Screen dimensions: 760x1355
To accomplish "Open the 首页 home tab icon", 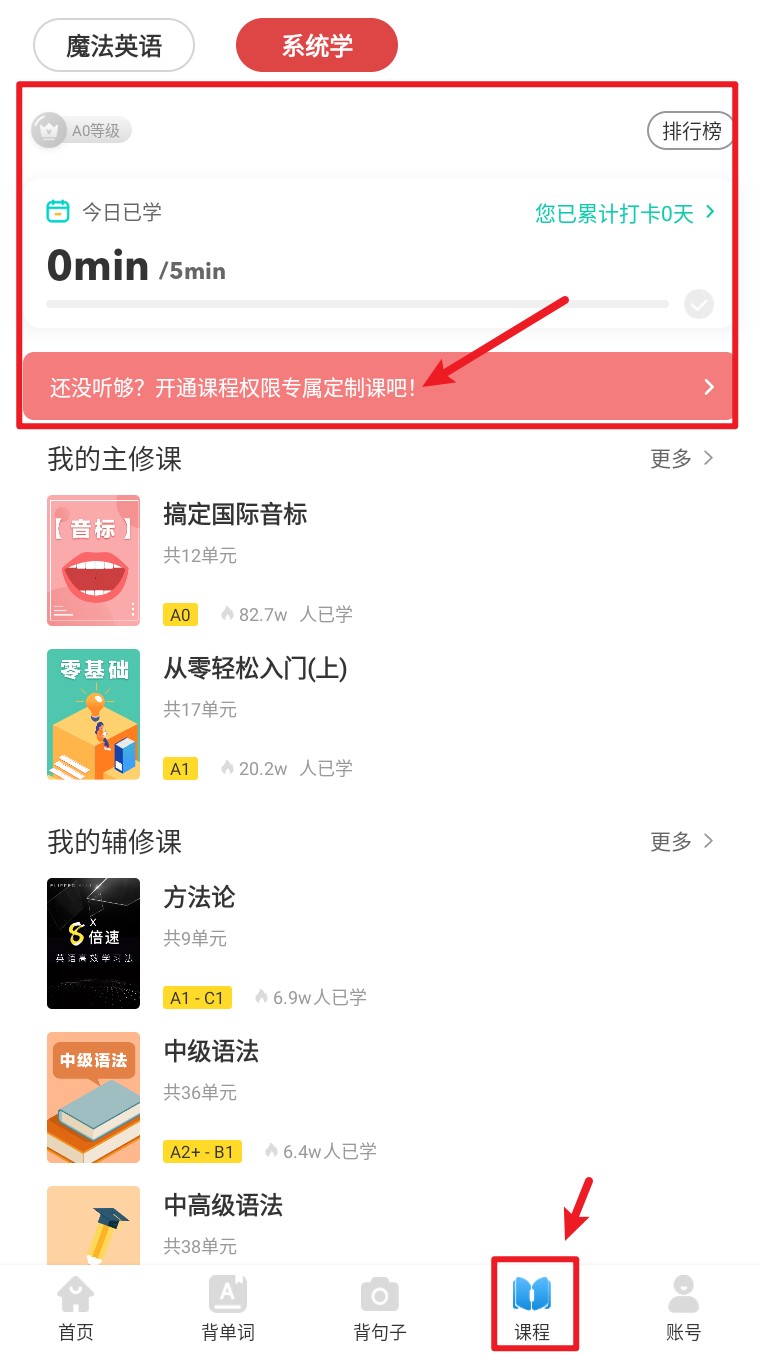I will 76,1293.
